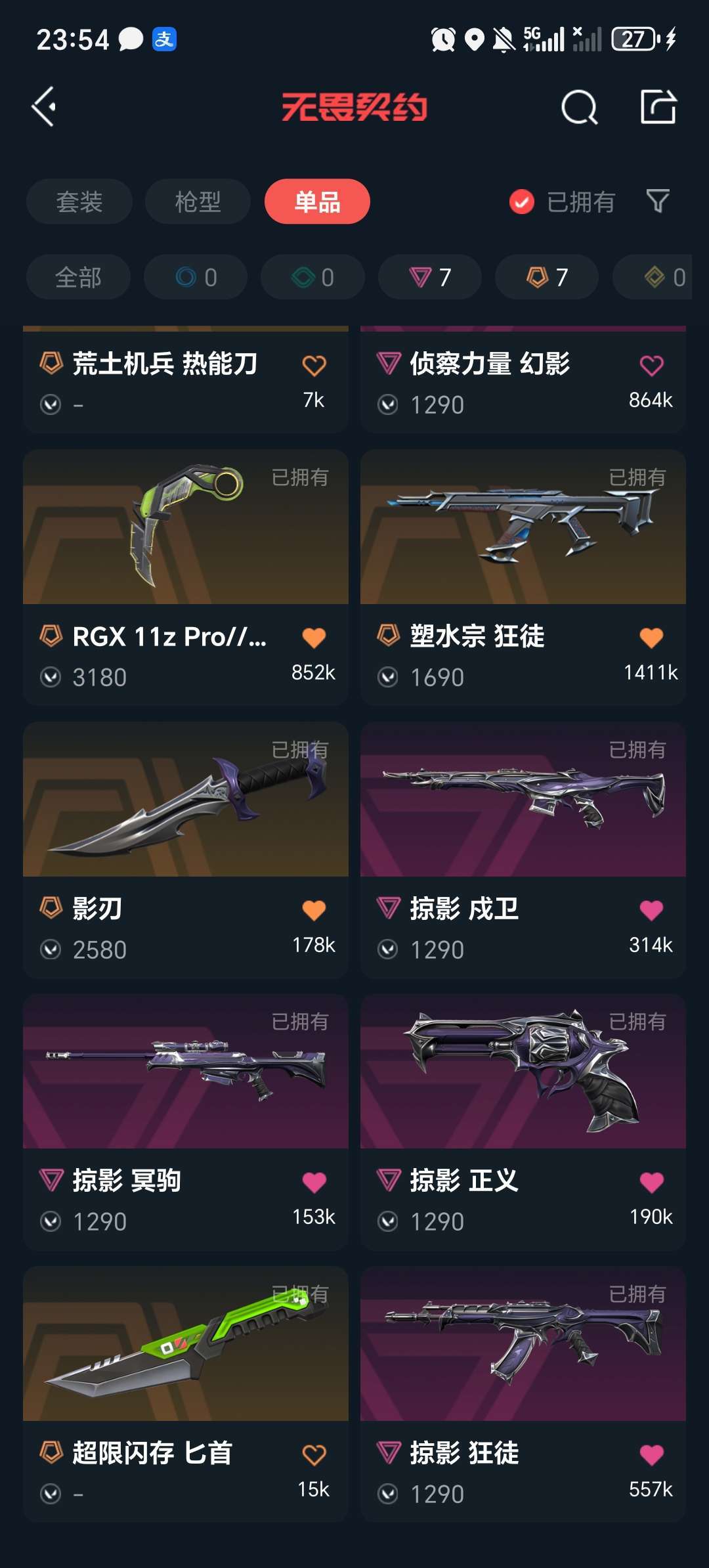The height and width of the screenshot is (1568, 709).
Task: Open the RGX 11z Pro knife card
Action: pos(186,577)
